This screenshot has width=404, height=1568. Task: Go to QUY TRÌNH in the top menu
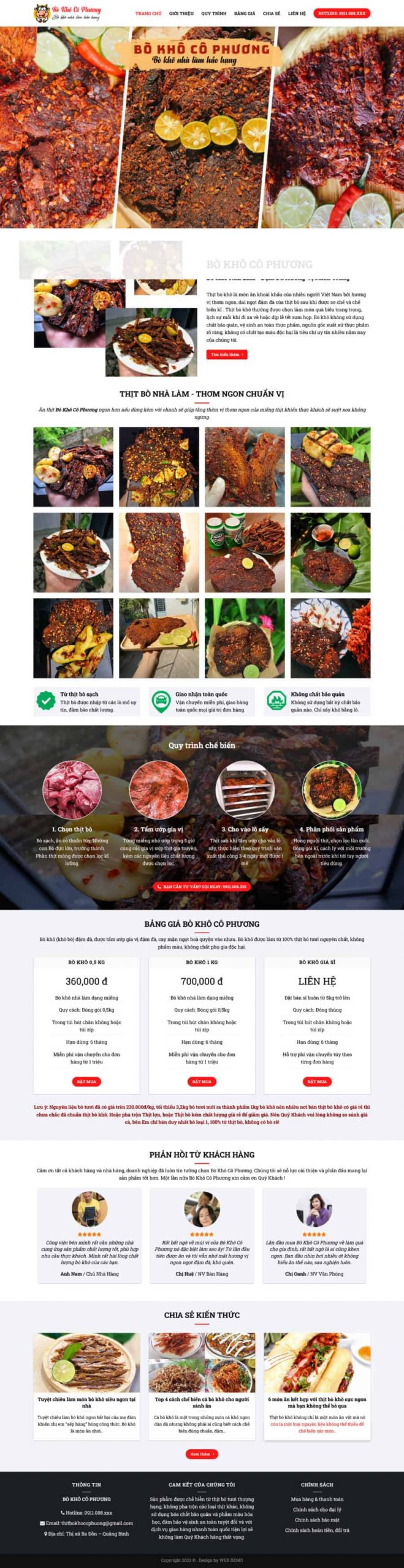pos(214,13)
